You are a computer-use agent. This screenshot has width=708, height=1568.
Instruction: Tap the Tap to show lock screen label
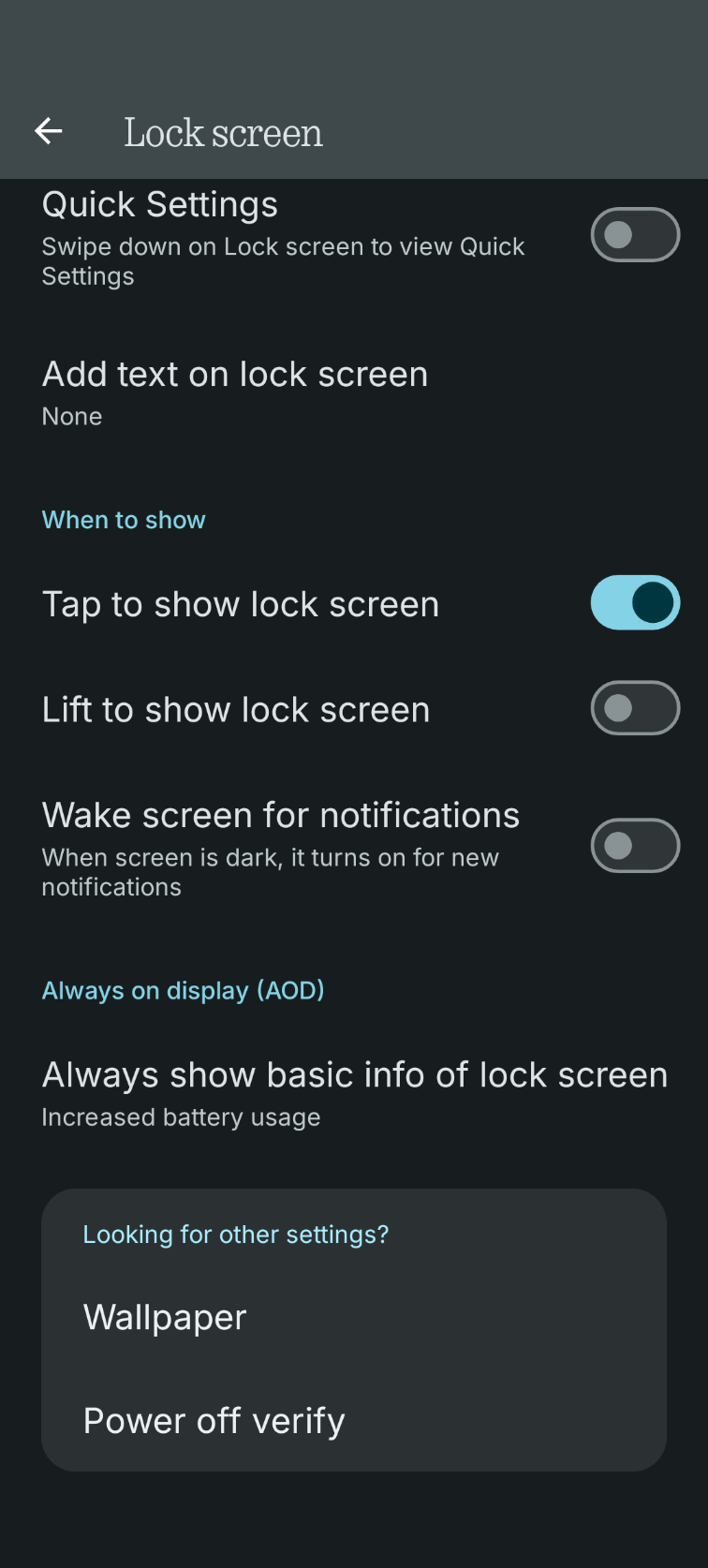click(241, 602)
